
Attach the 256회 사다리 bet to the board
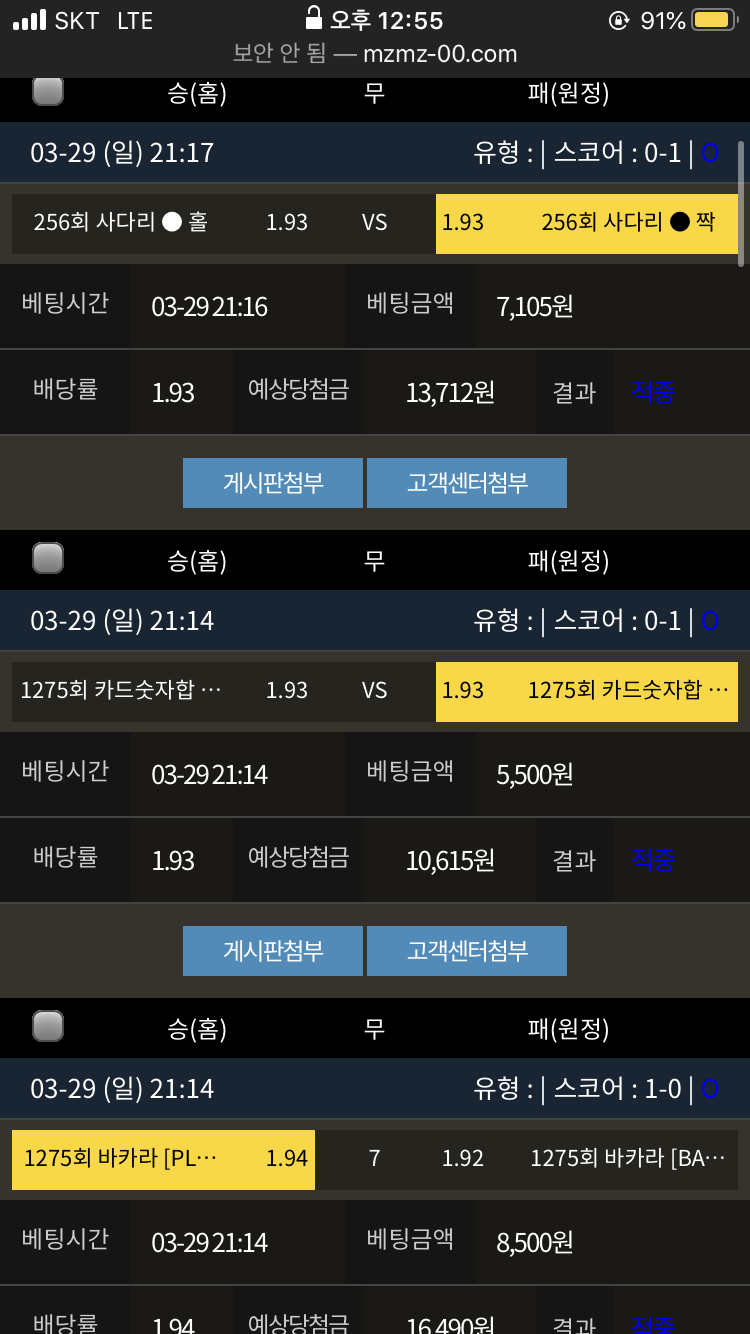click(x=272, y=483)
